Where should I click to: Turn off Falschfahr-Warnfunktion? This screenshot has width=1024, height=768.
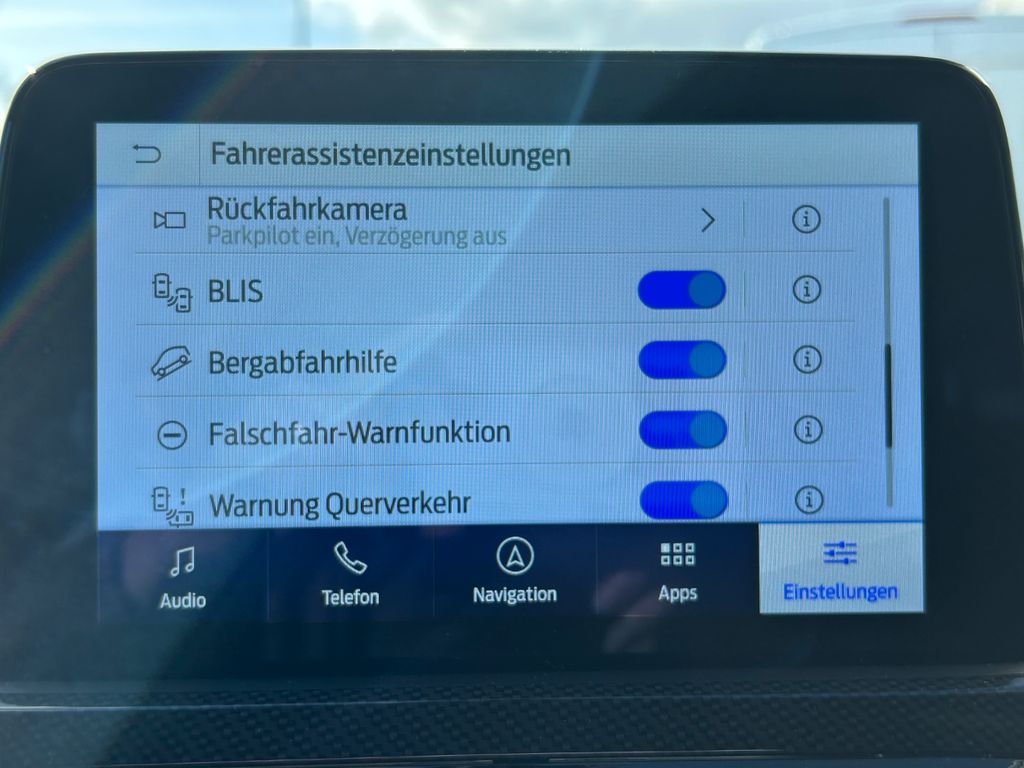(682, 430)
